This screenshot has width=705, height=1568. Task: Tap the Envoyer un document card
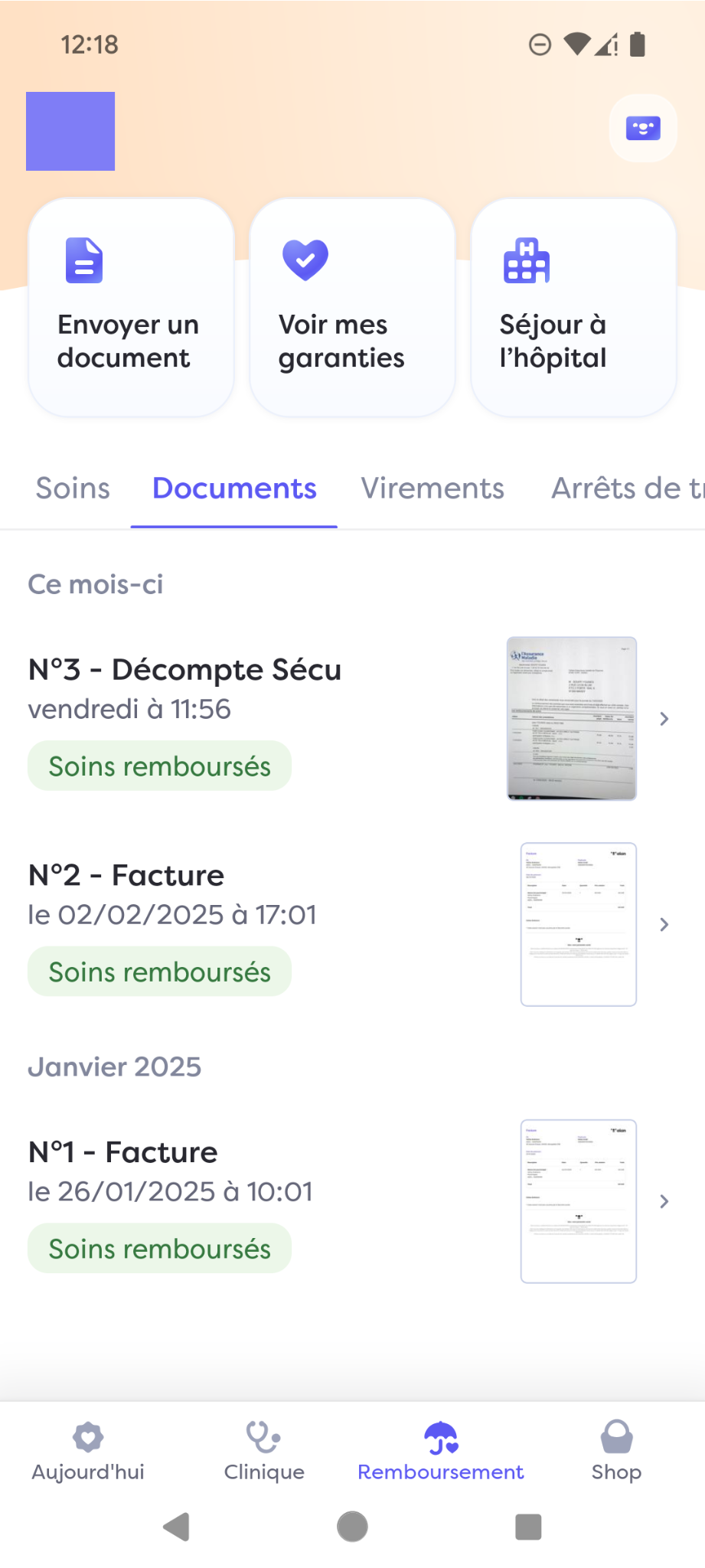pos(131,308)
